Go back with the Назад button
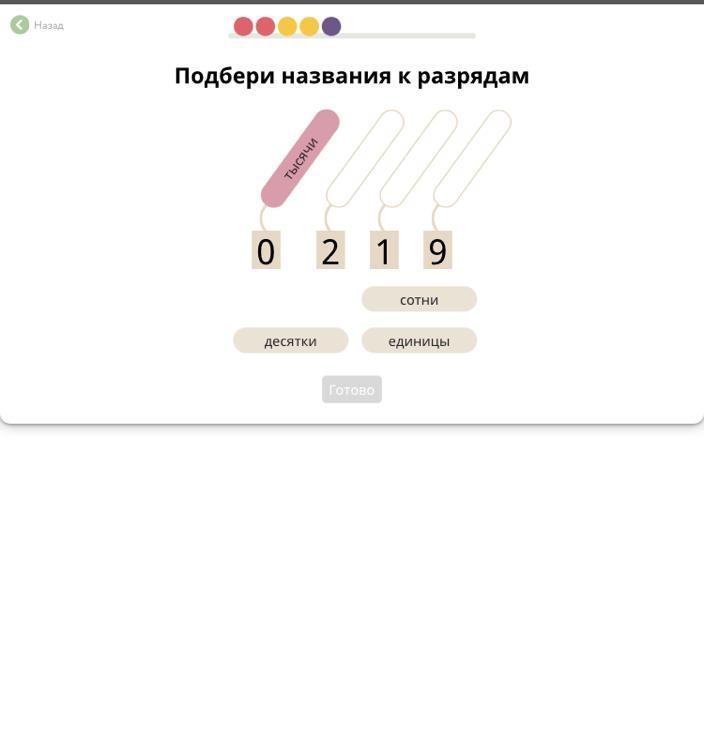 tap(37, 25)
